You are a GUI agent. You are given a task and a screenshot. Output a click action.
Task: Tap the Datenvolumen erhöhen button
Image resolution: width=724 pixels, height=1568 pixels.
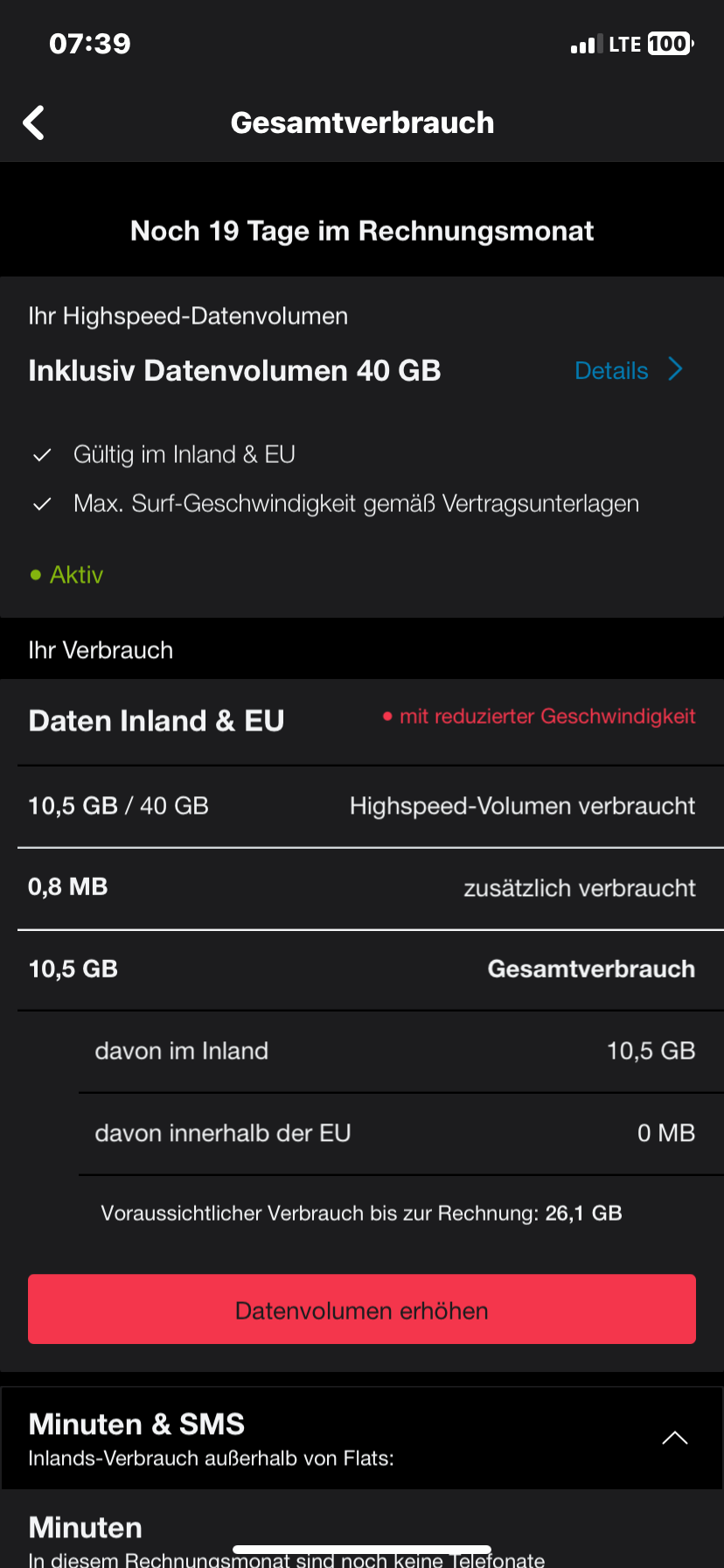(x=362, y=1309)
